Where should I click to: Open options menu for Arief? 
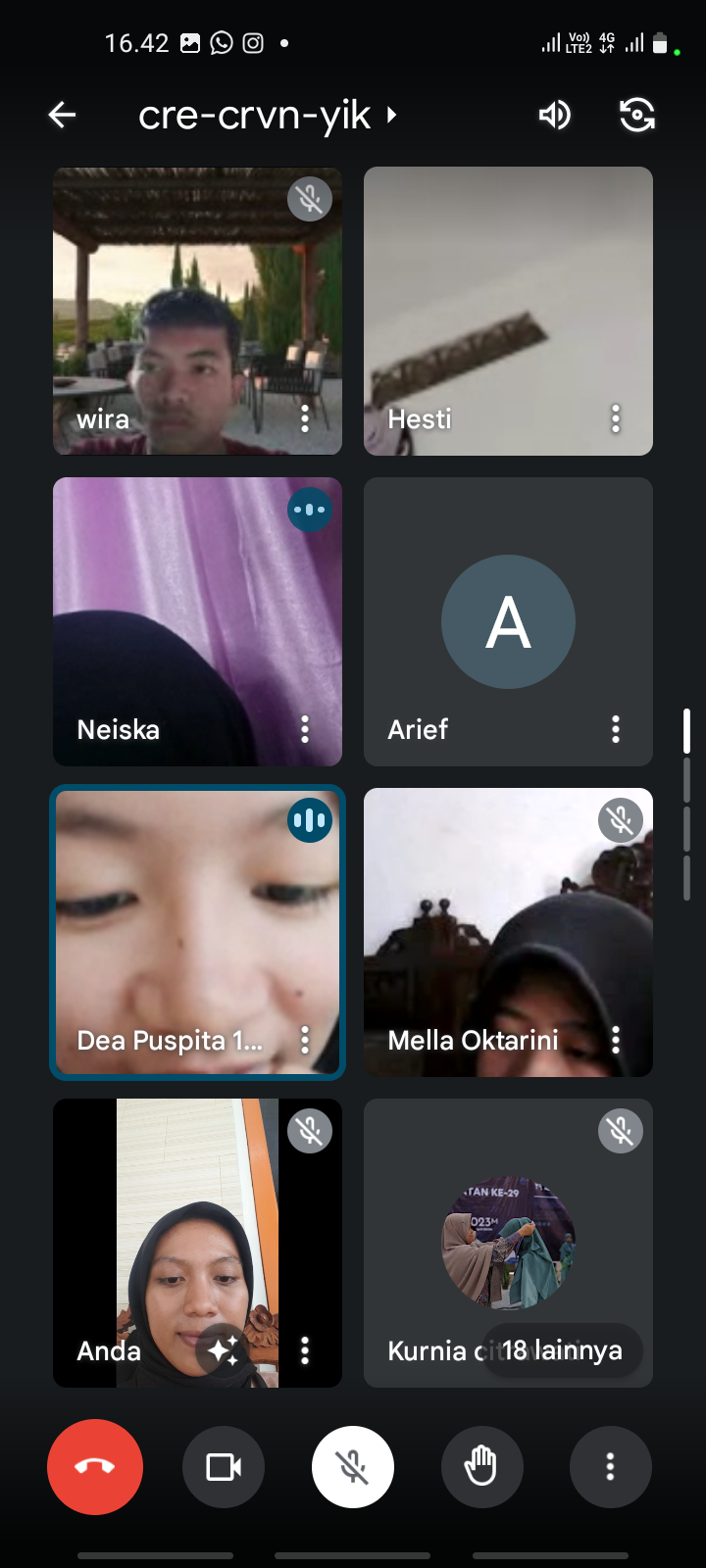pos(616,729)
